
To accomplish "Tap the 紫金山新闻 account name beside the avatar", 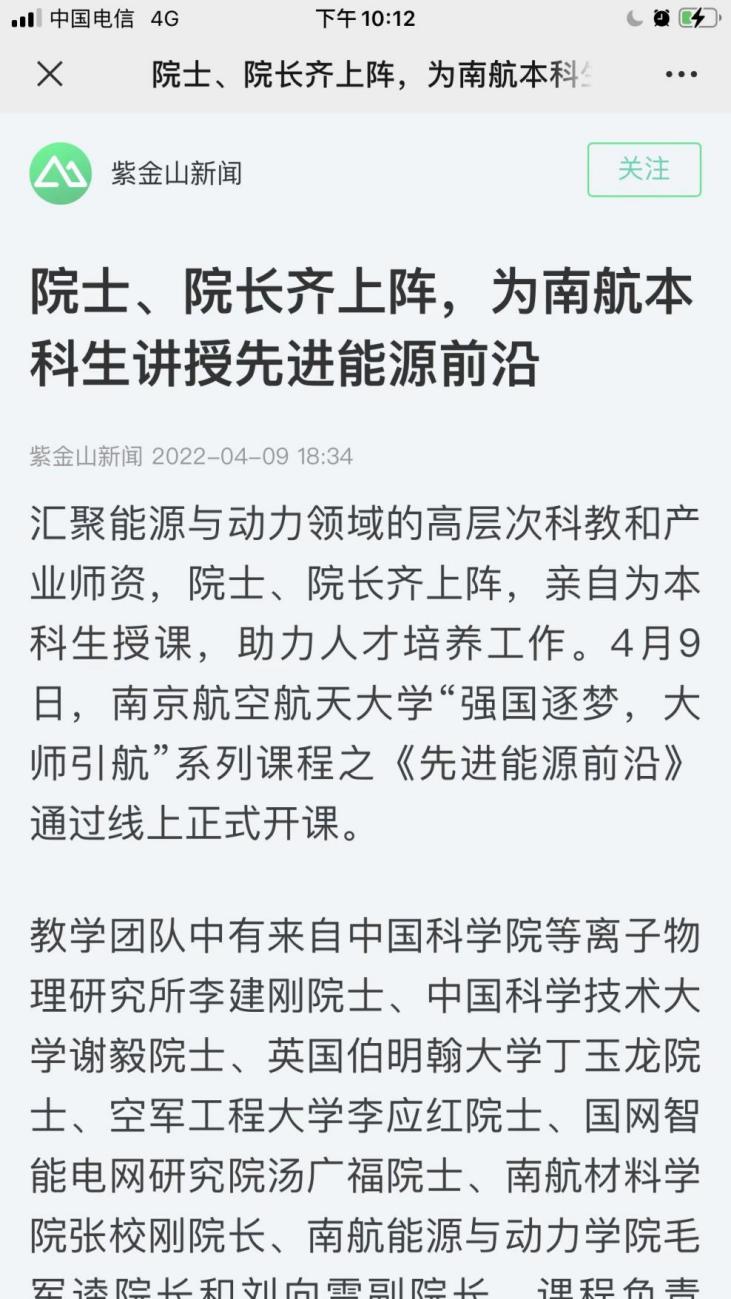I will (x=176, y=174).
